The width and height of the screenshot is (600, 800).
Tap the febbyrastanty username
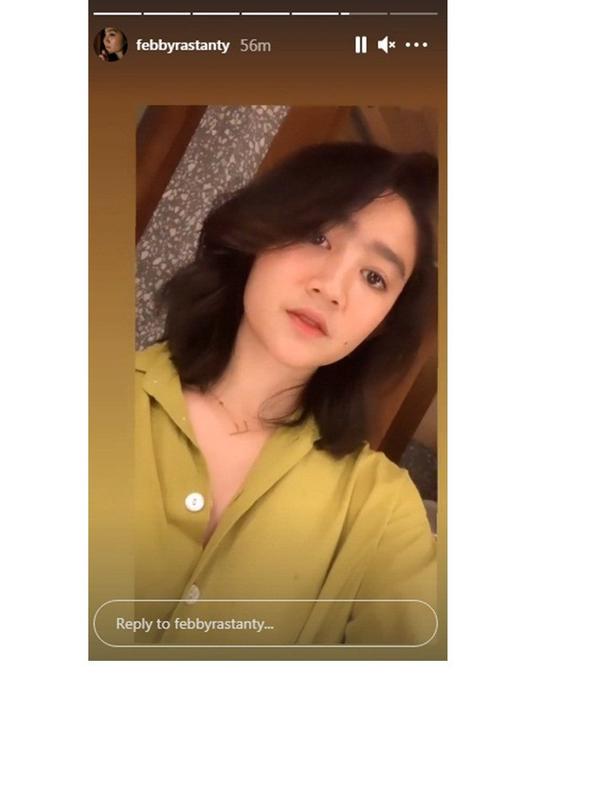point(182,46)
